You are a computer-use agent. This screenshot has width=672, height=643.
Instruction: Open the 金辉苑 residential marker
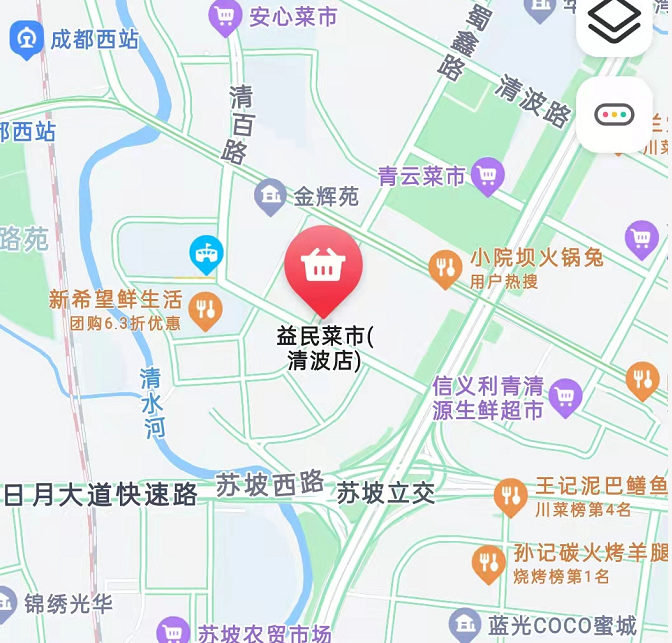tap(270, 196)
